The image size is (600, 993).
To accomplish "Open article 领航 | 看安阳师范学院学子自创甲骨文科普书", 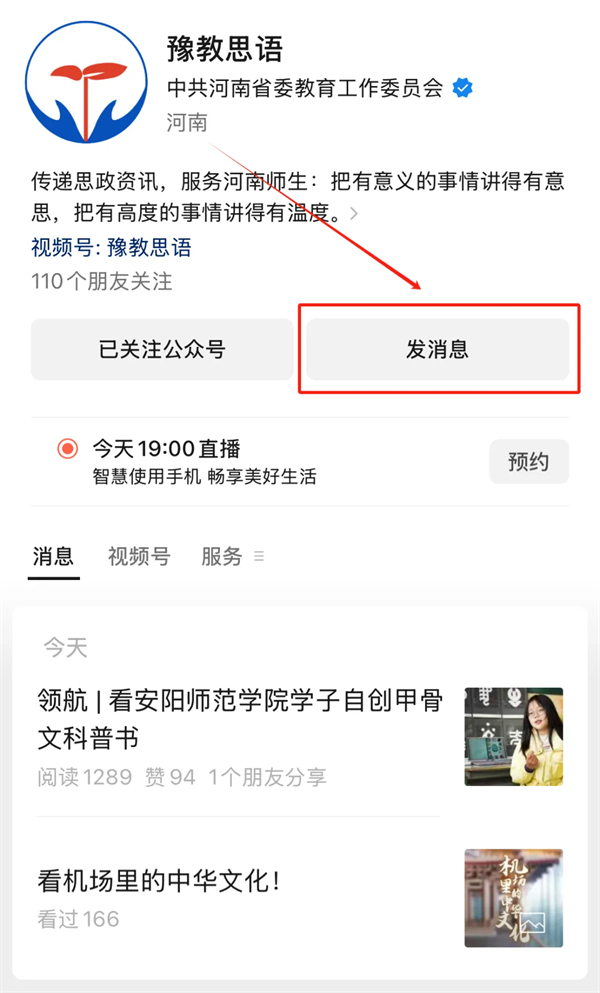I will coord(240,718).
